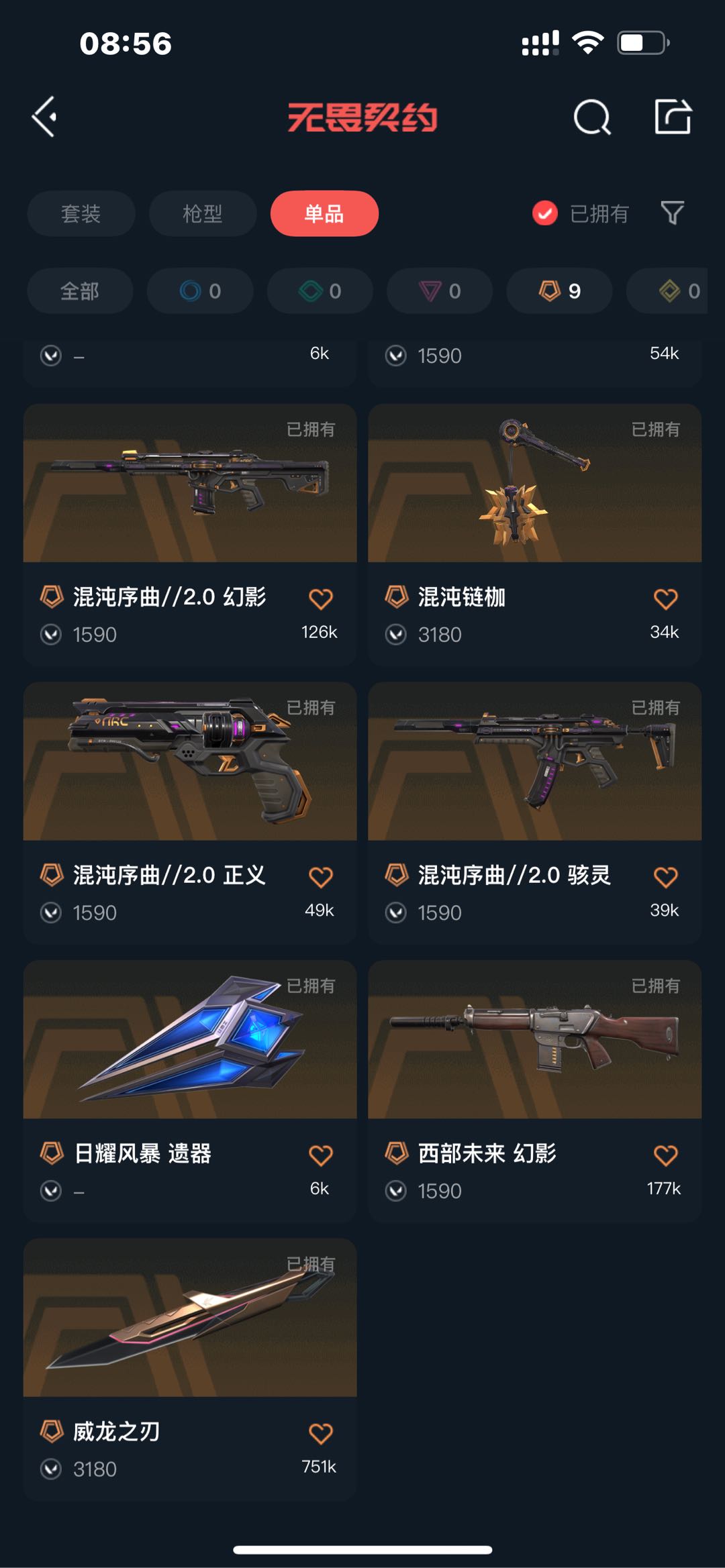The image size is (725, 1568).
Task: Tap the heart on 混沌链枷
Action: [x=665, y=598]
